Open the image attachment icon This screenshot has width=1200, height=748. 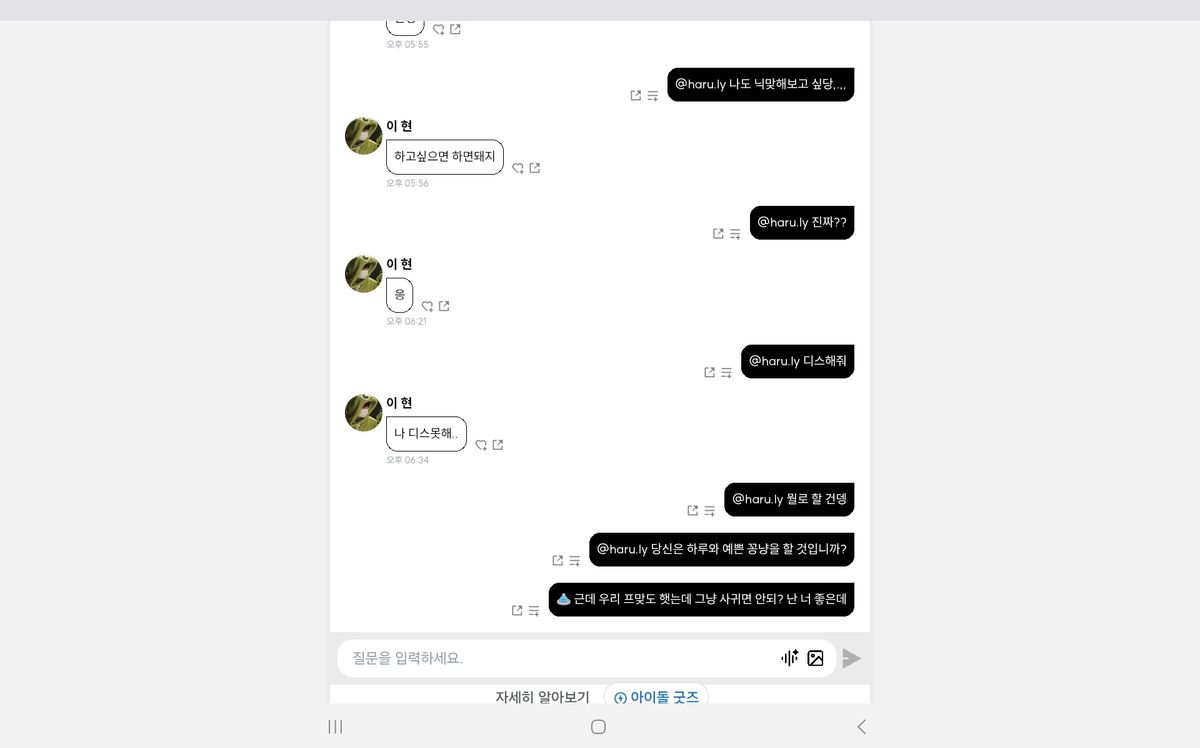click(816, 658)
